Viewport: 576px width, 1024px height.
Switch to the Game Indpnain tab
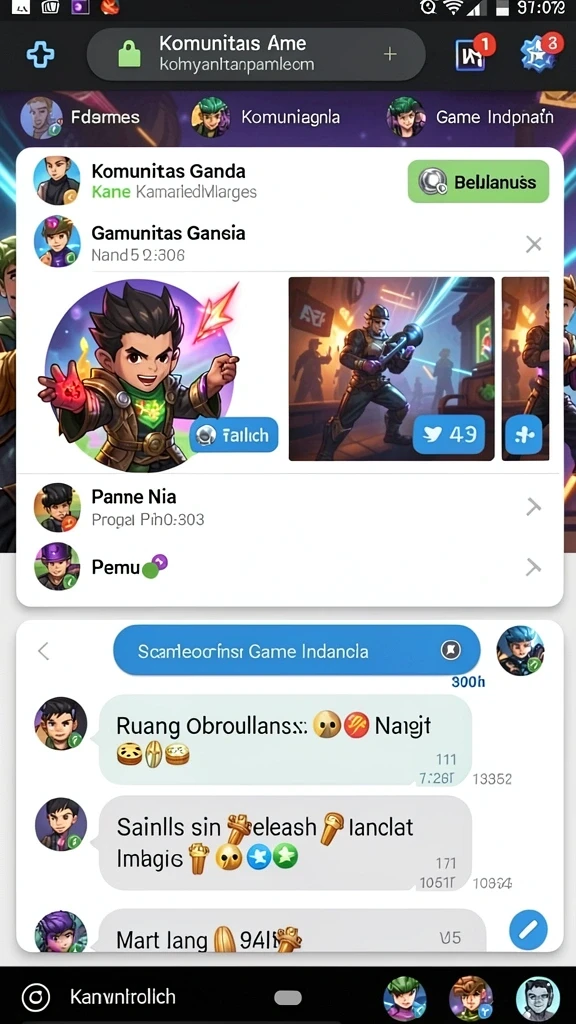470,118
